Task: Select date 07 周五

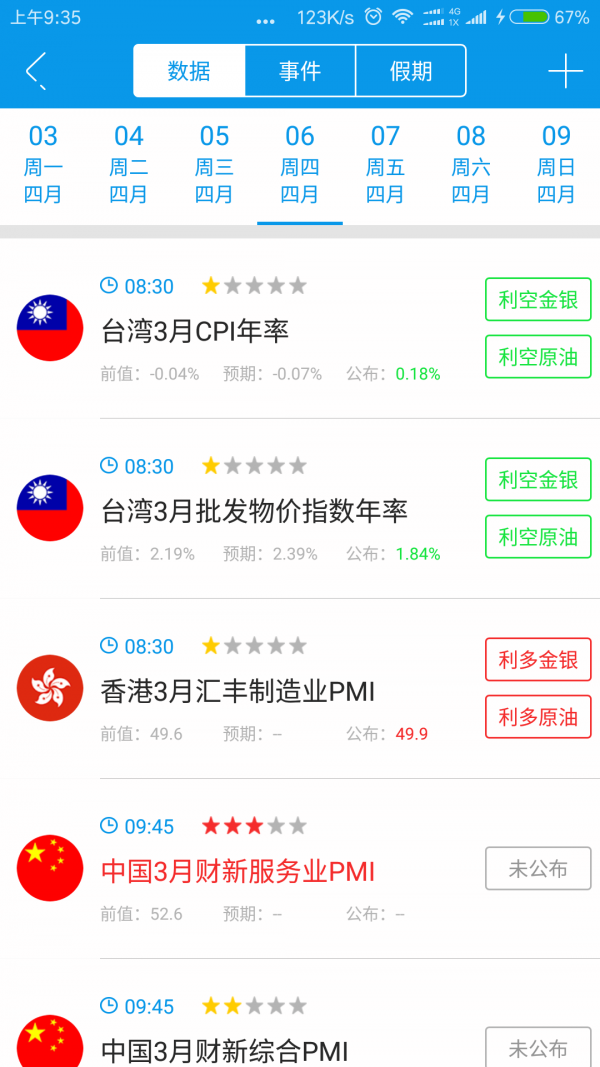Action: tap(386, 165)
